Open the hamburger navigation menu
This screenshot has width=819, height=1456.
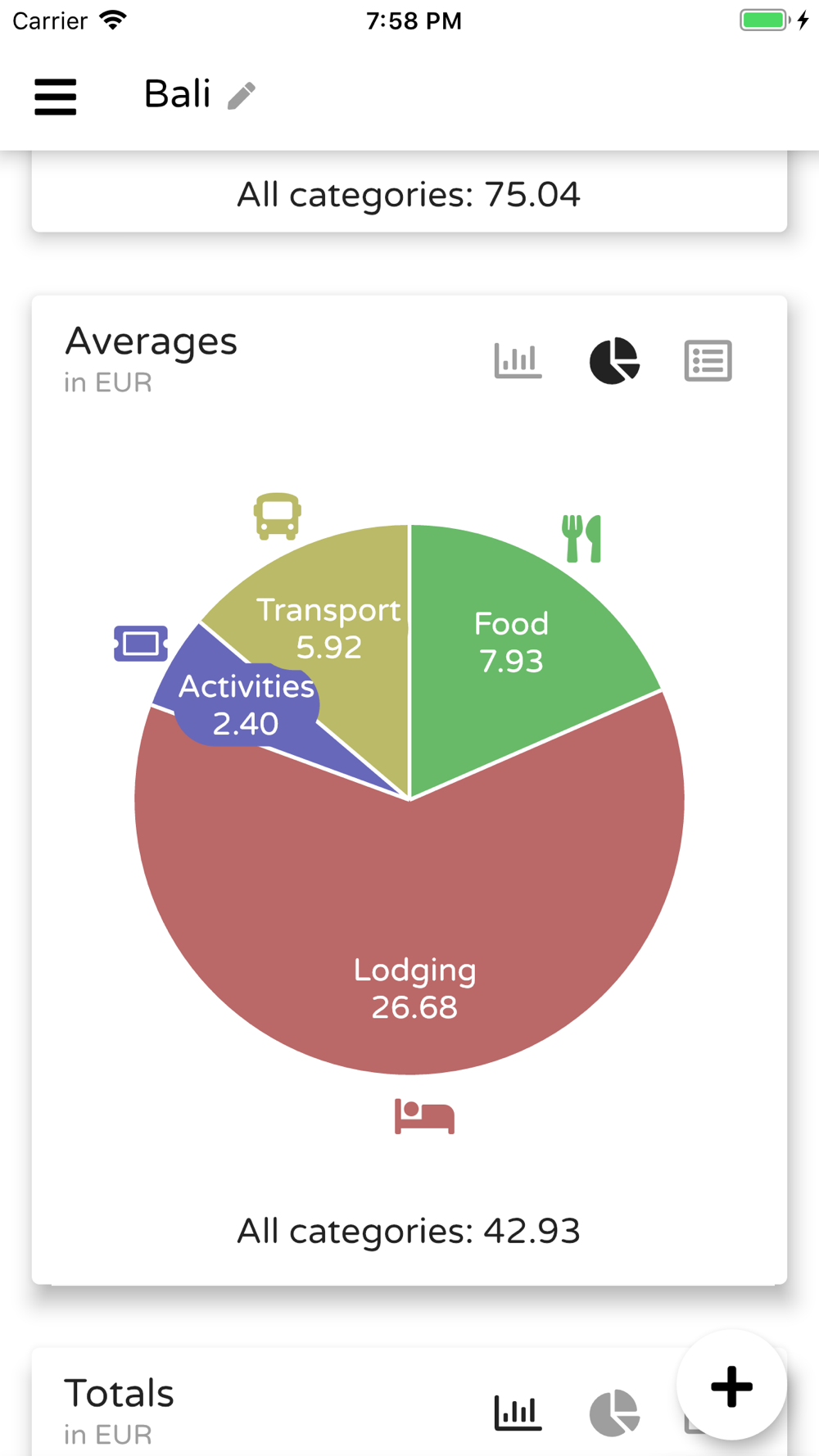click(55, 97)
